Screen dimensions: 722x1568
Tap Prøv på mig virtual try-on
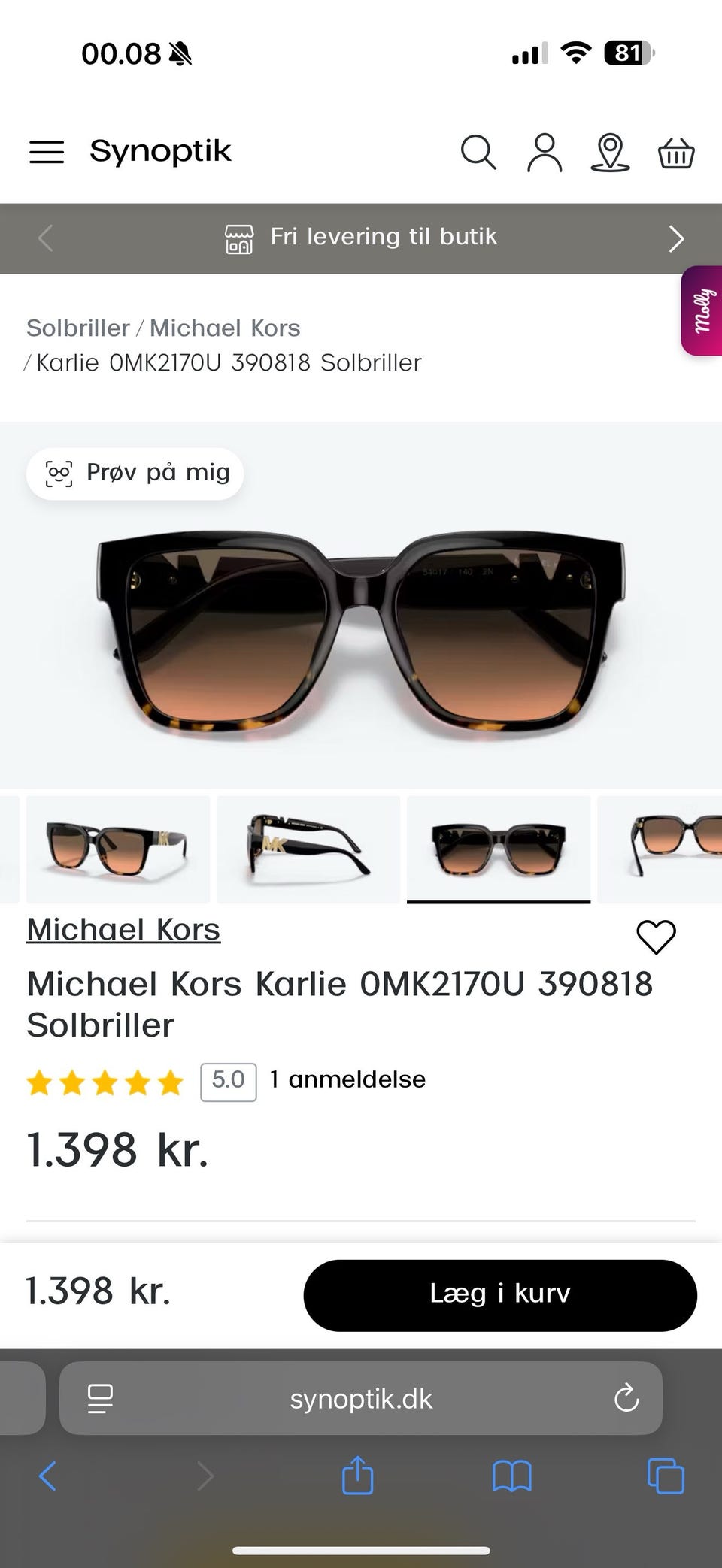tap(135, 473)
